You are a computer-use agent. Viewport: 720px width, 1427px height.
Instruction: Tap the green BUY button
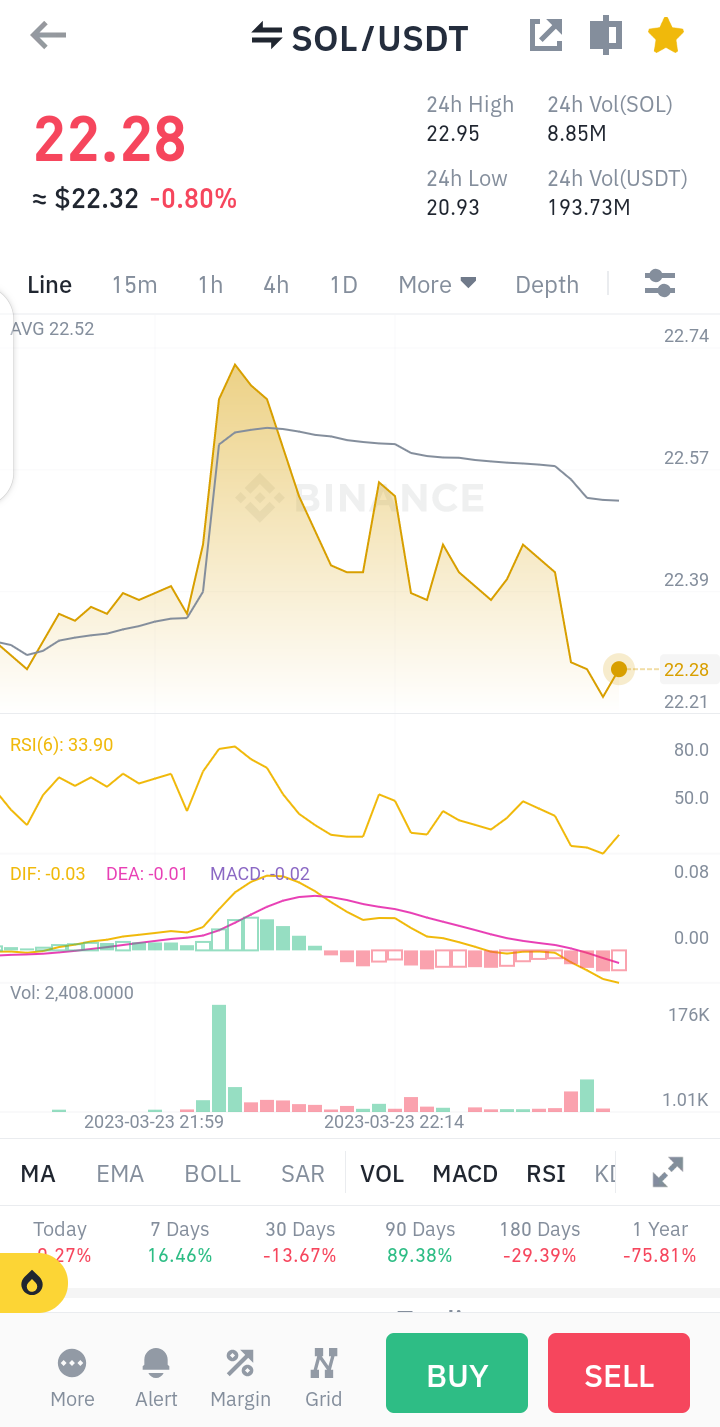click(x=457, y=1376)
